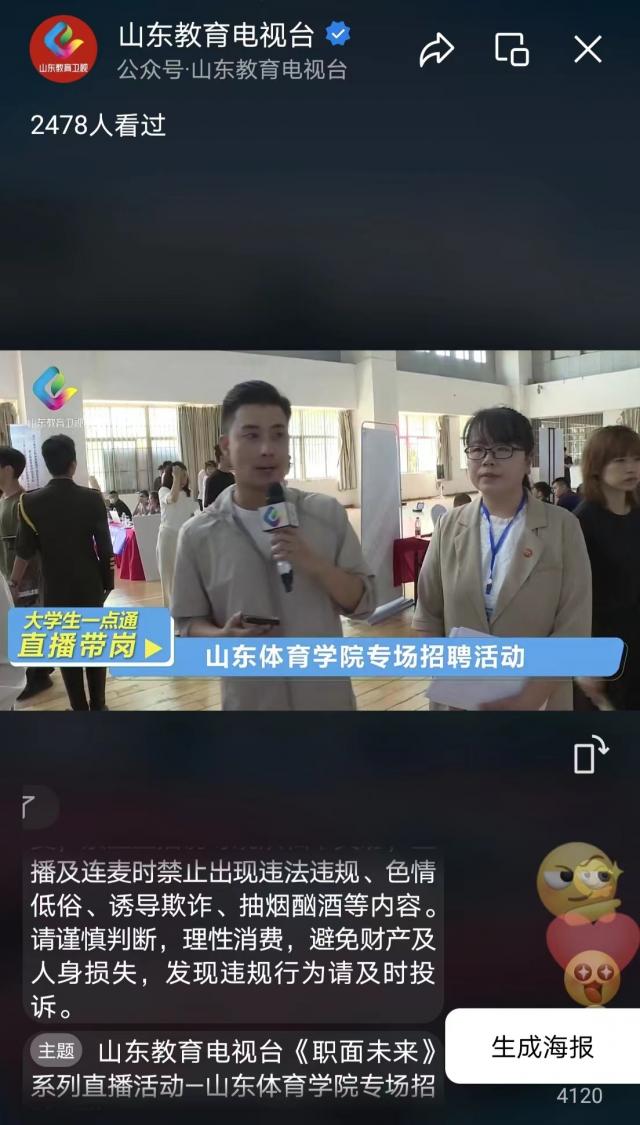This screenshot has width=640, height=1125.
Task: Open the 山东教育电视台 channel avatar
Action: tap(63, 49)
